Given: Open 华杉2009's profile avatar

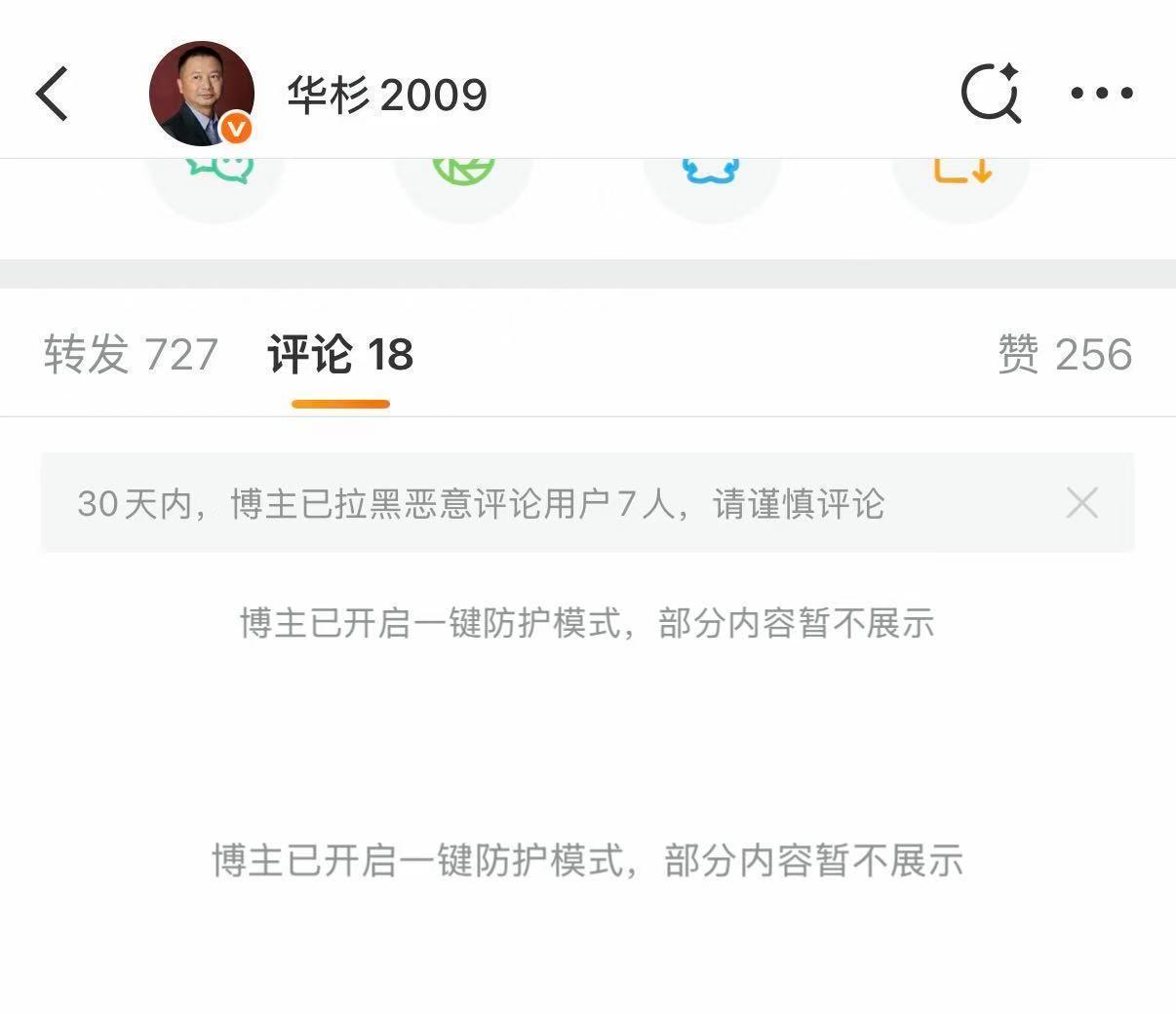Looking at the screenshot, I should 201,94.
